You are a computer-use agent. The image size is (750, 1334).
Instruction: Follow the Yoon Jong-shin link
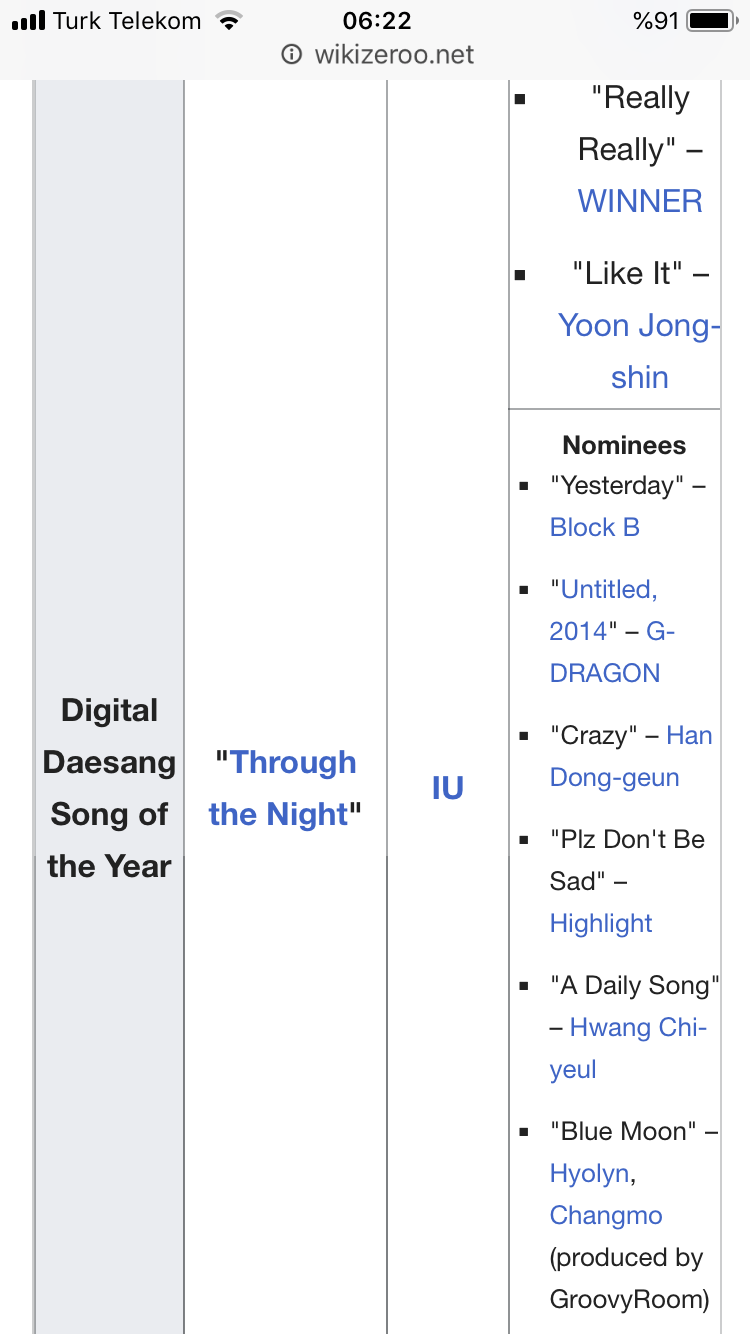coord(639,326)
